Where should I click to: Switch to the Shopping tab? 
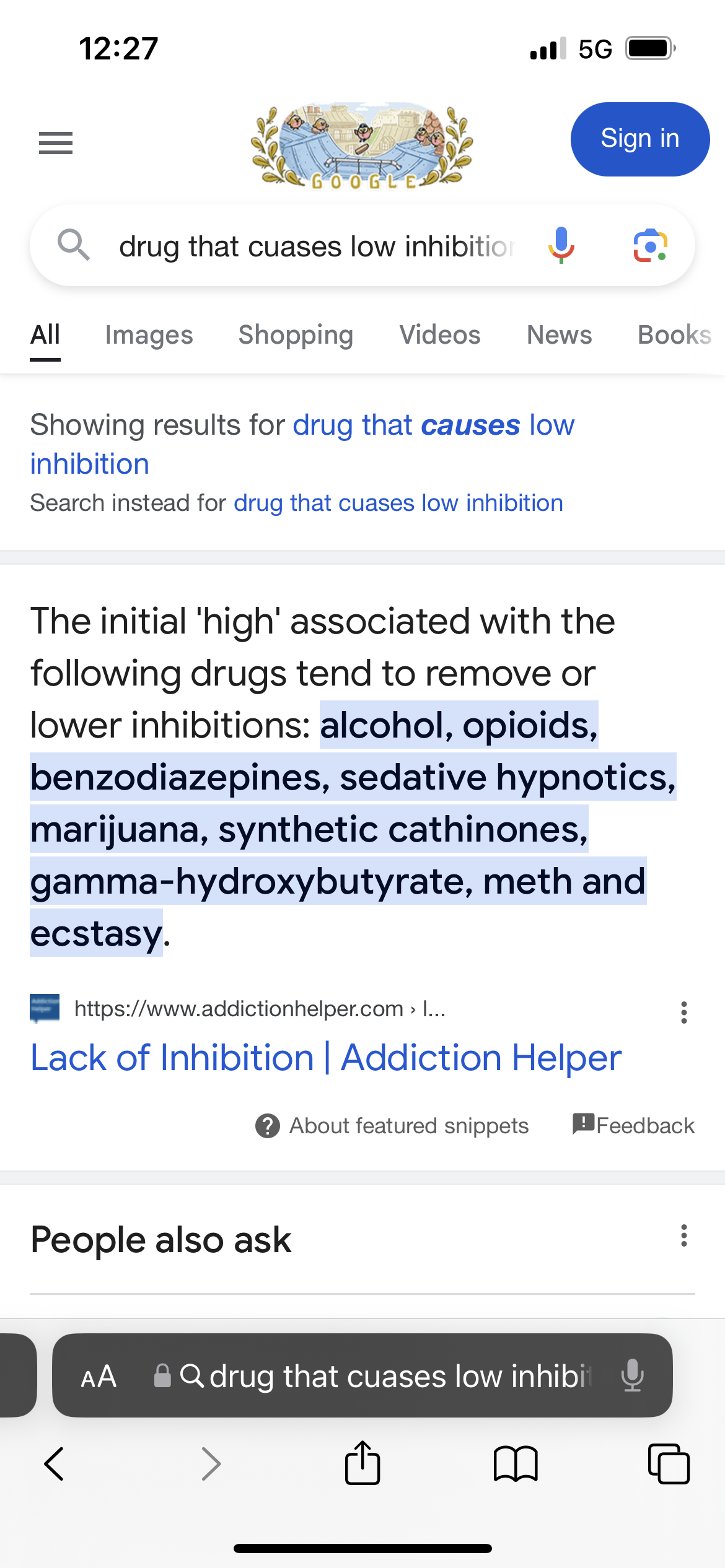[296, 335]
